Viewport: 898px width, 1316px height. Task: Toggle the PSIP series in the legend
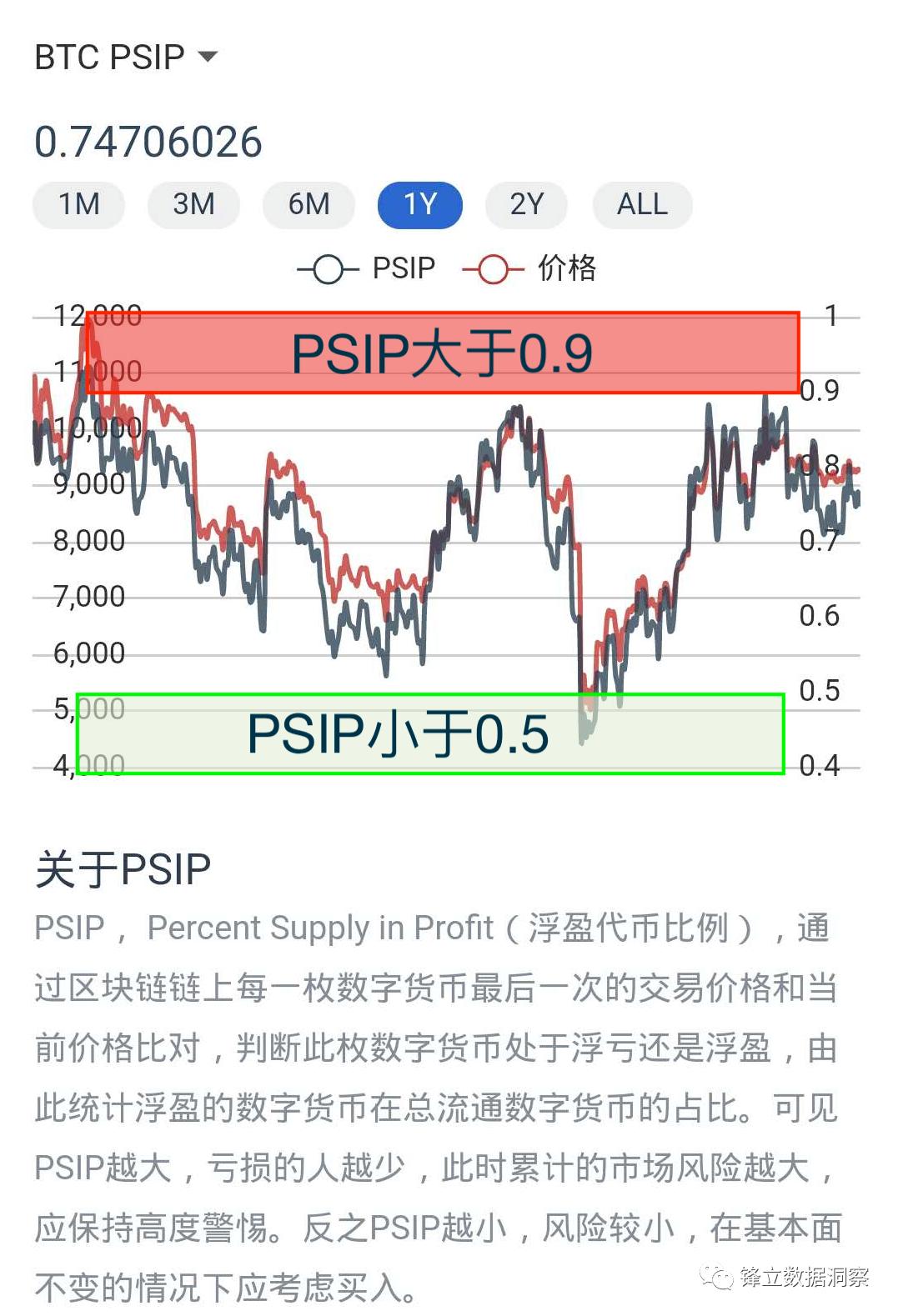point(367,268)
